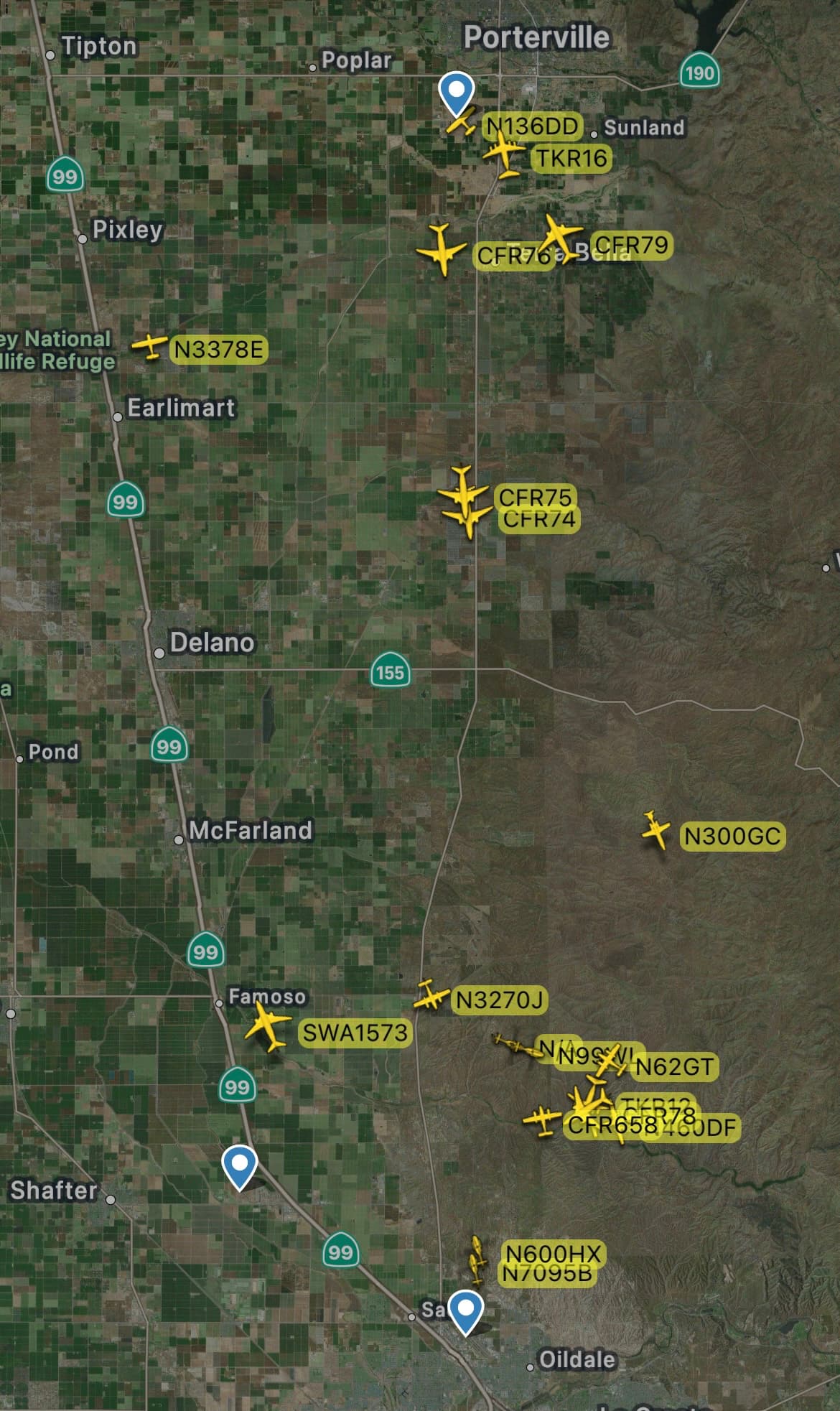Open flight details for CFR76

[x=441, y=249]
